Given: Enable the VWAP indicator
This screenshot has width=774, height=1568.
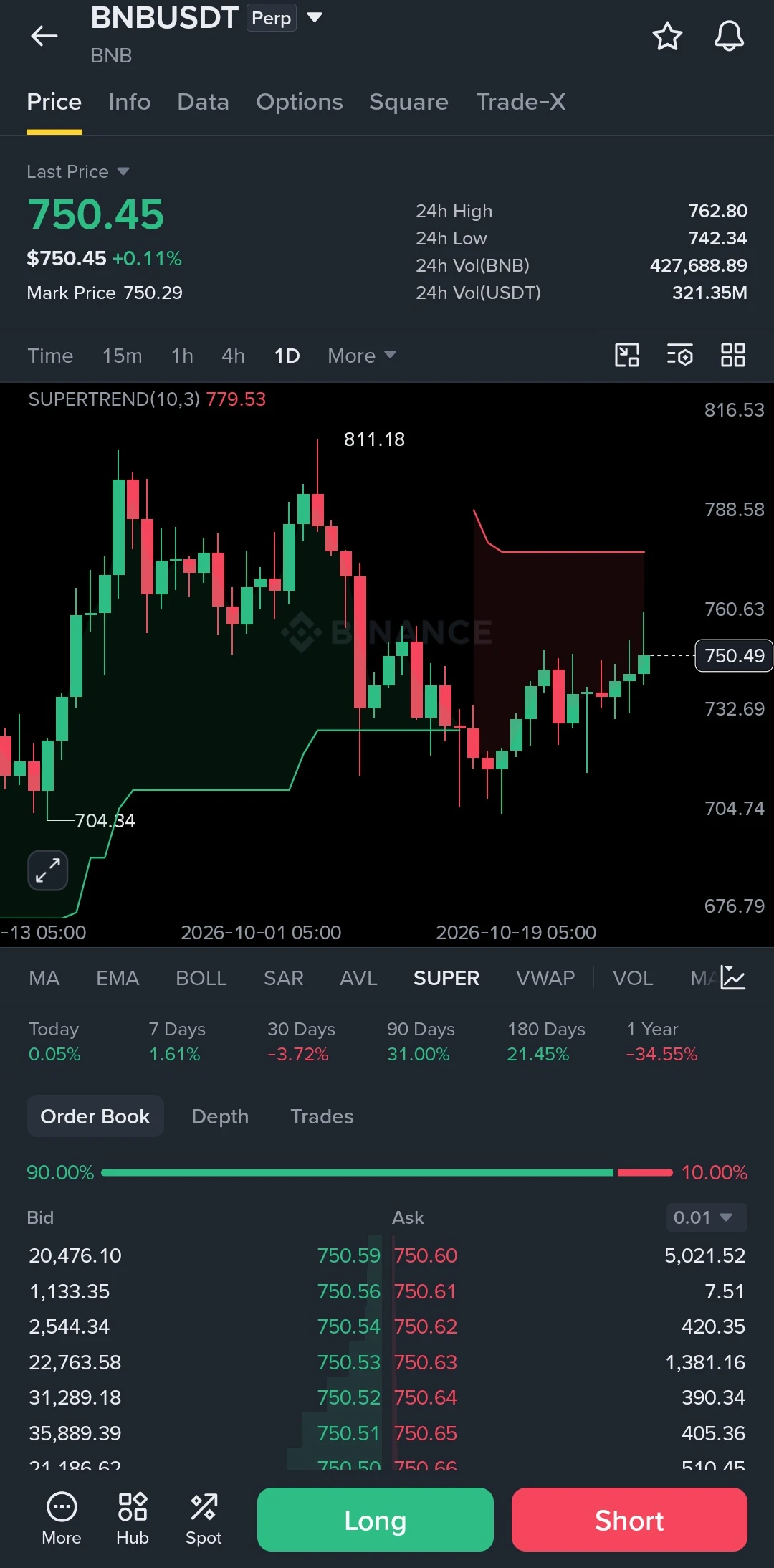Looking at the screenshot, I should pos(545,978).
